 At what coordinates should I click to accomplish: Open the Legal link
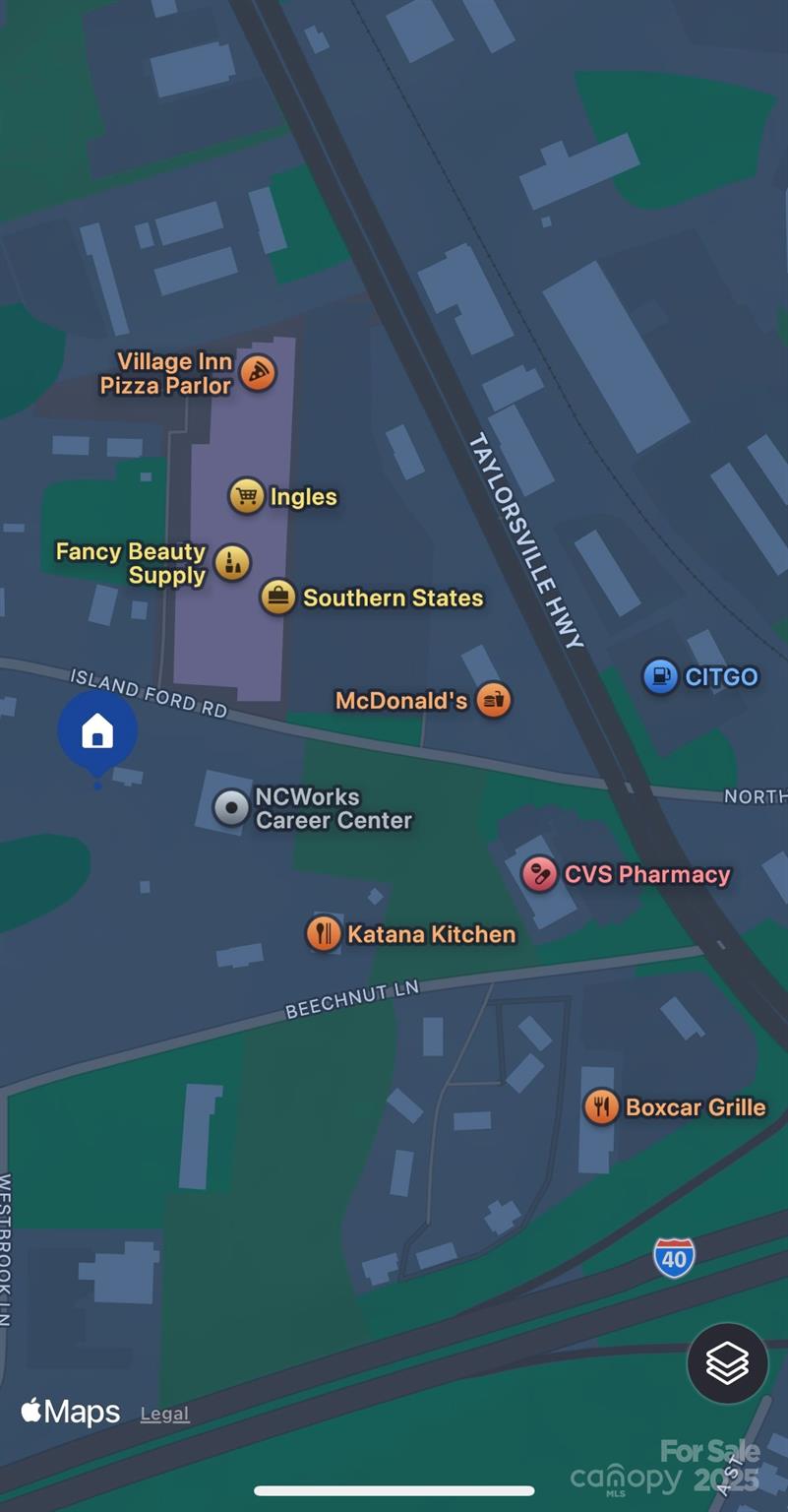[164, 1414]
